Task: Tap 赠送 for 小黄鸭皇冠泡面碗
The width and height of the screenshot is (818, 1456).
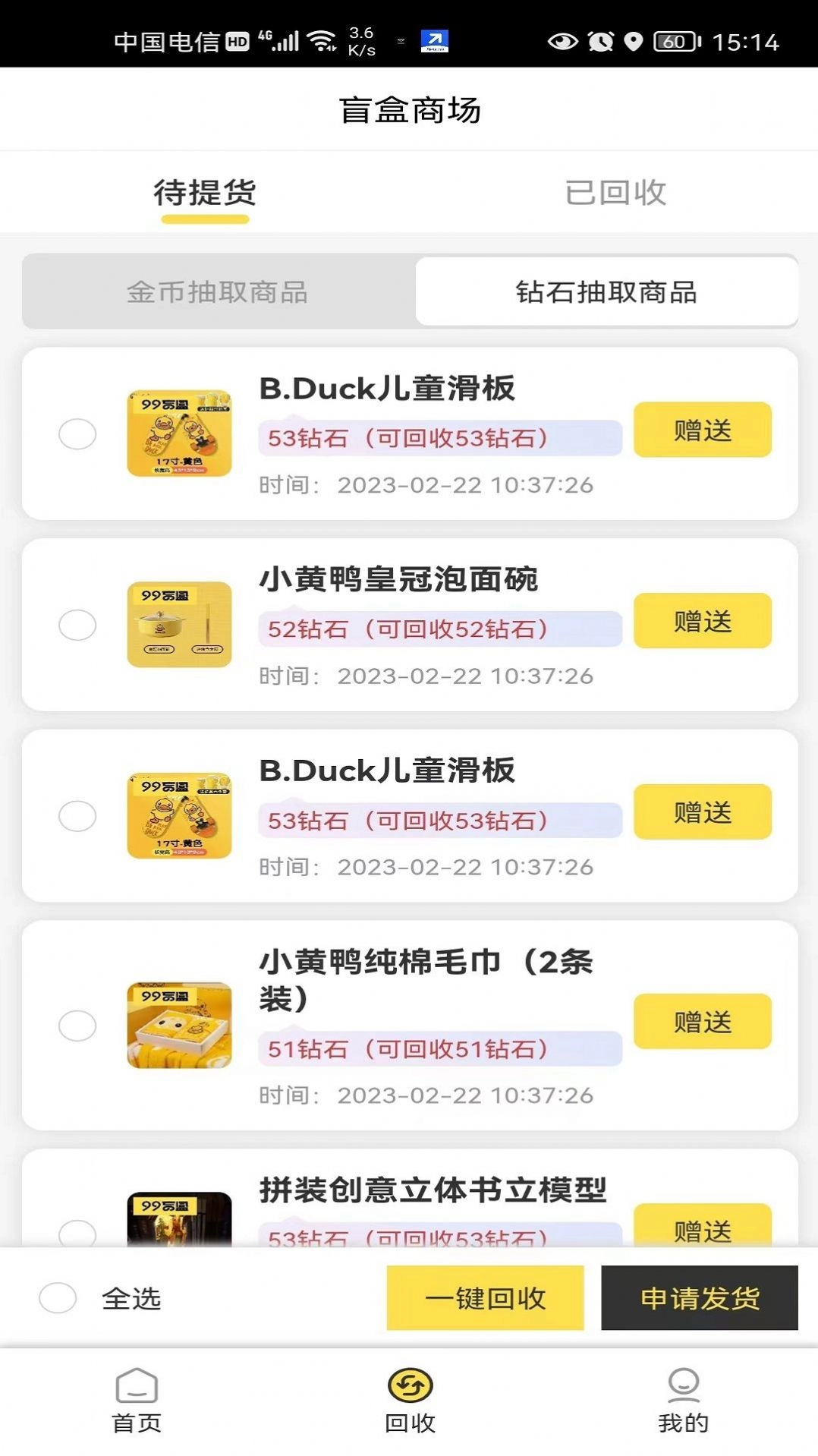Action: pos(702,621)
